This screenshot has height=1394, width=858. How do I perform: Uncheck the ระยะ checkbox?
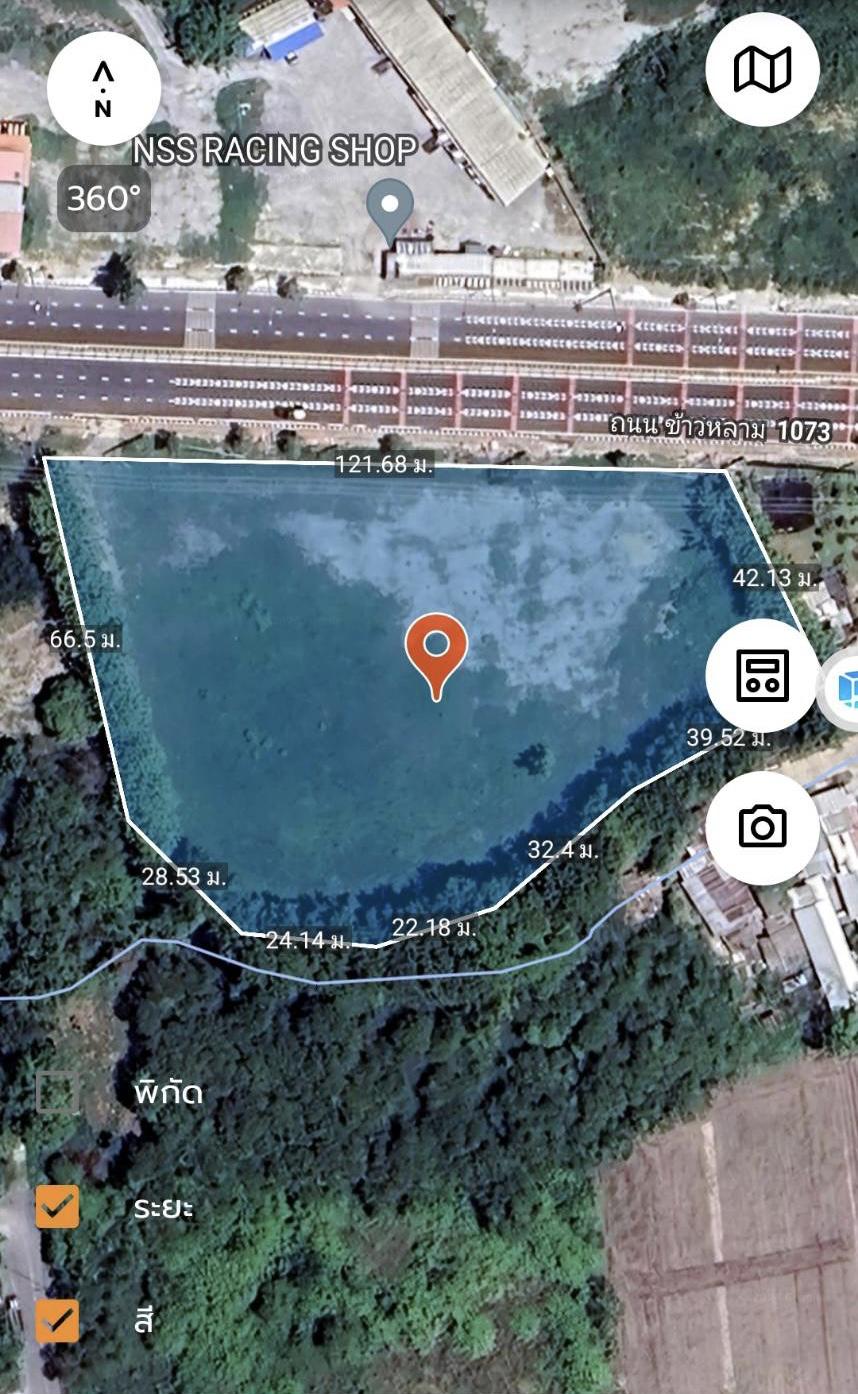[57, 1206]
